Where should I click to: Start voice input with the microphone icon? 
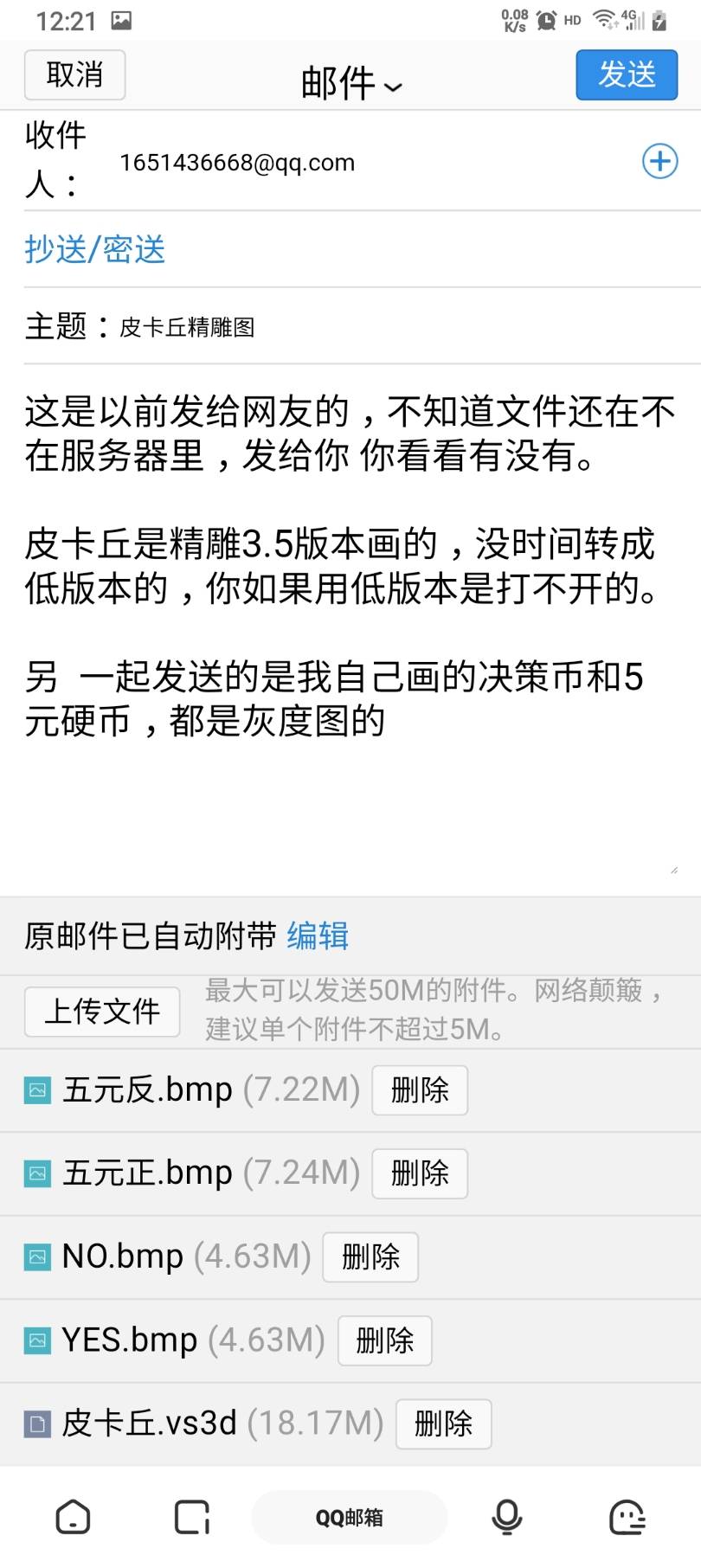click(x=506, y=1517)
